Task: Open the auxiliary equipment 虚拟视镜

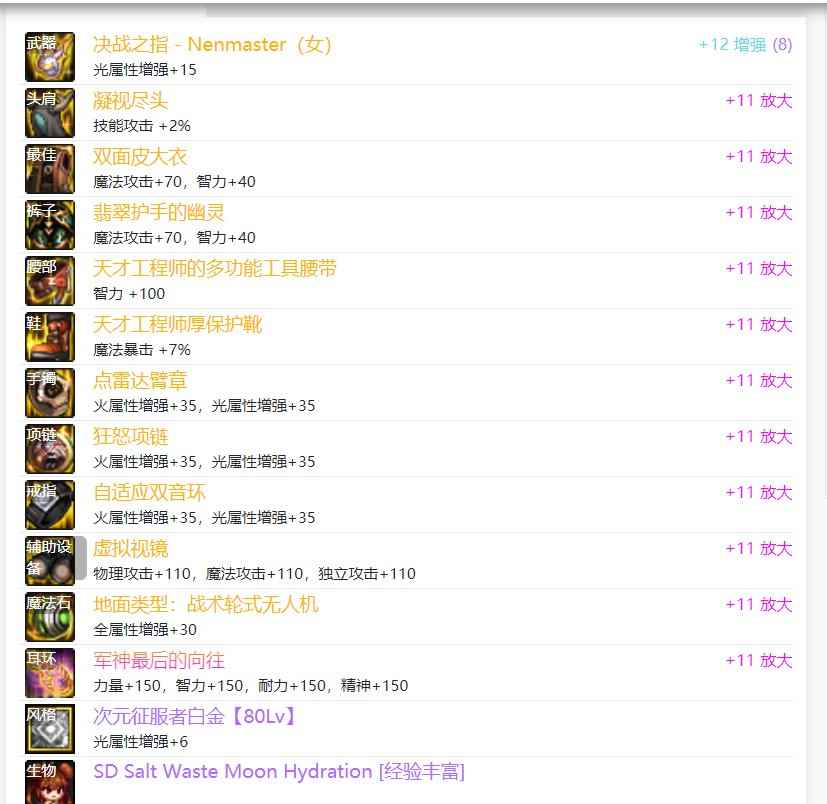Action: (x=130, y=548)
